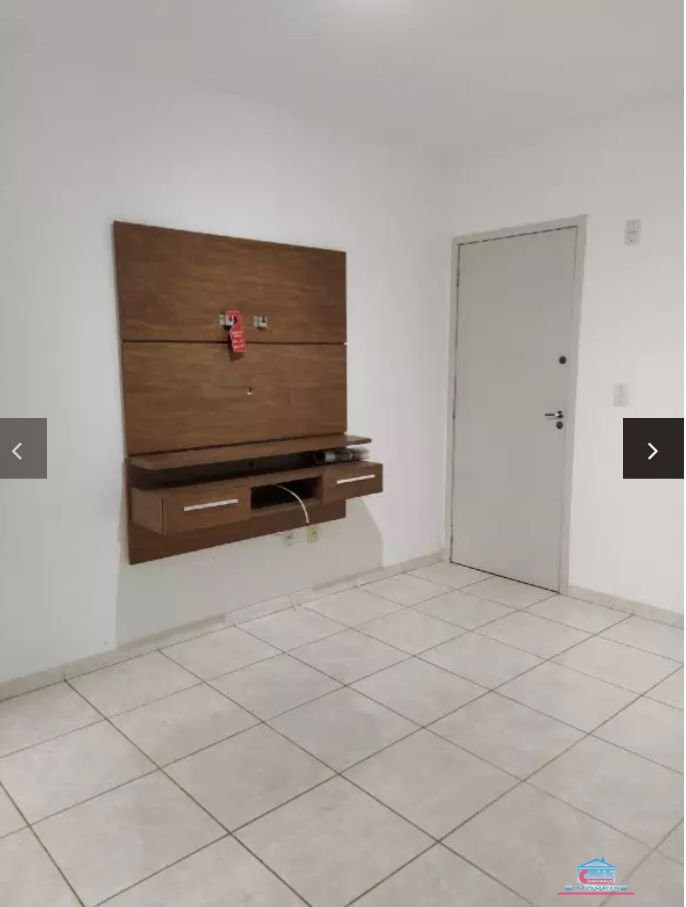Go to the previous photo

[22, 449]
